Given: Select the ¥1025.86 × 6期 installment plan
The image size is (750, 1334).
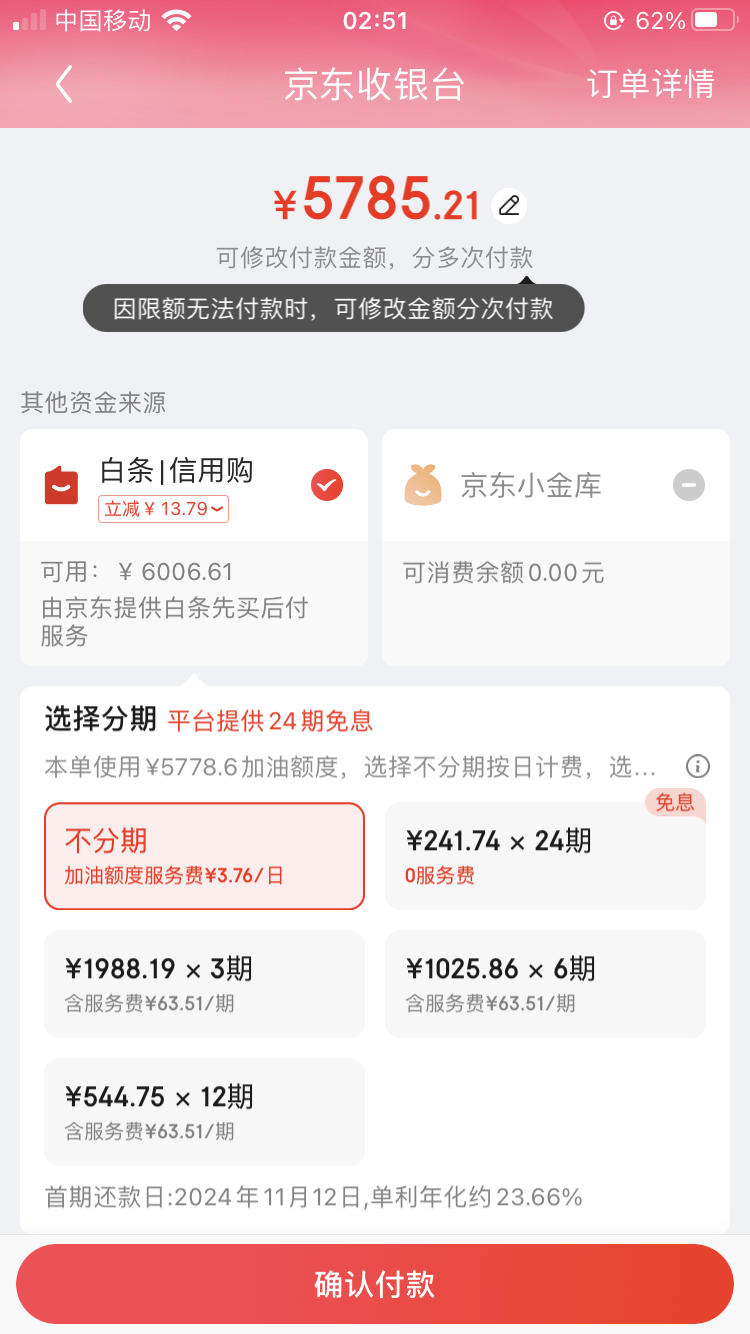Looking at the screenshot, I should [x=545, y=984].
